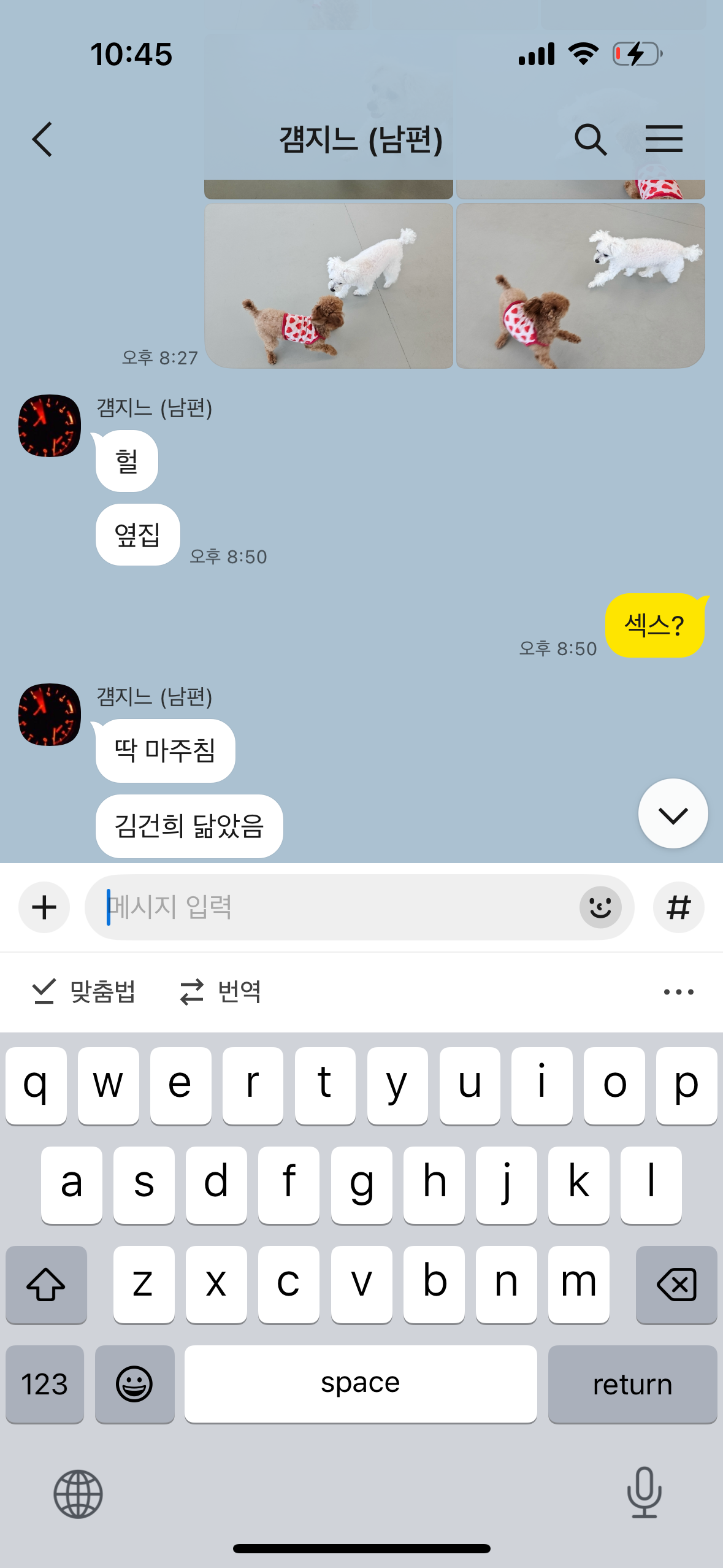Go back from the chat room
Viewport: 723px width, 1568px height.
point(42,139)
